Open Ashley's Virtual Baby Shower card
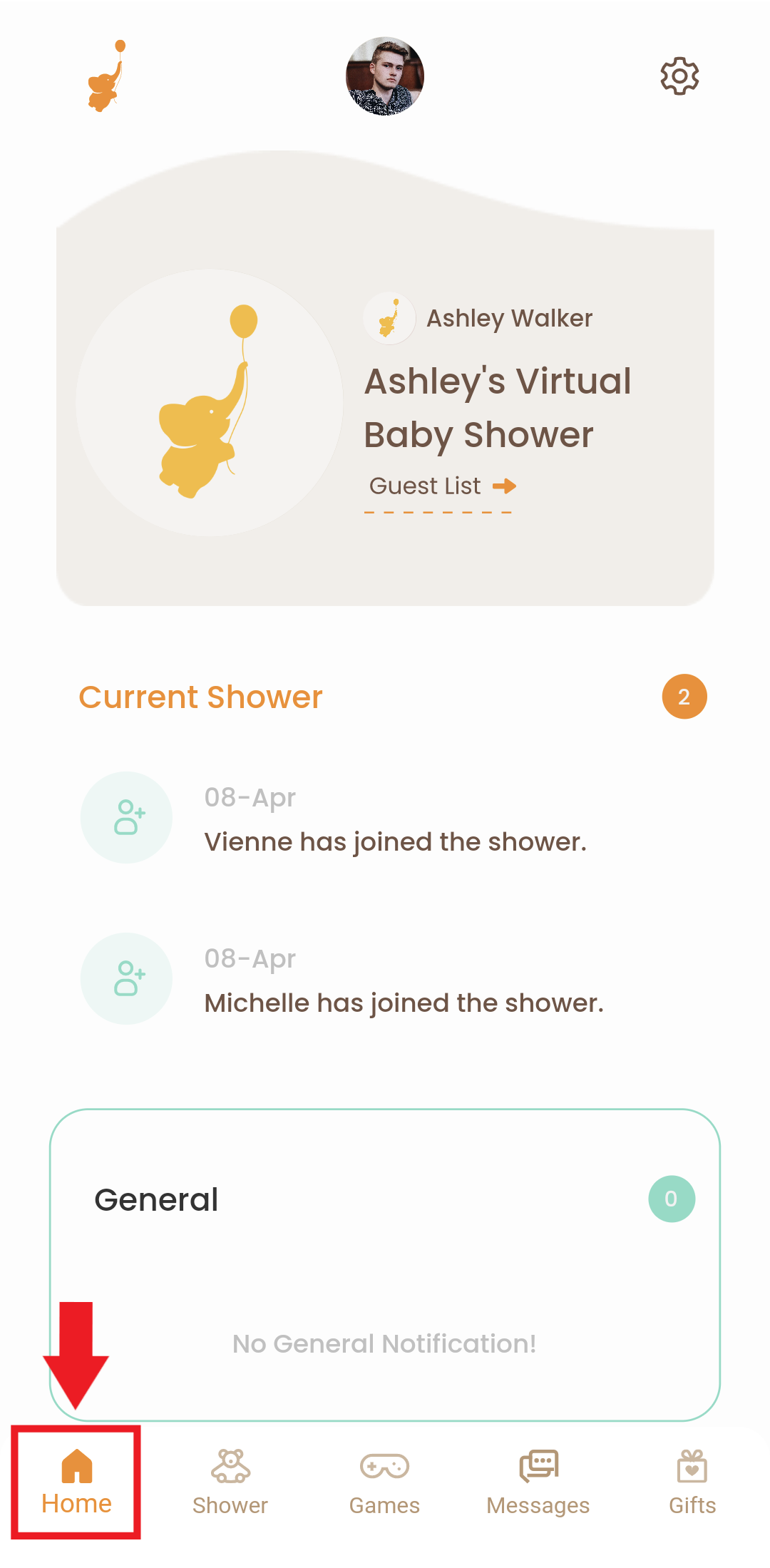The height and width of the screenshot is (1568, 770). (498, 408)
